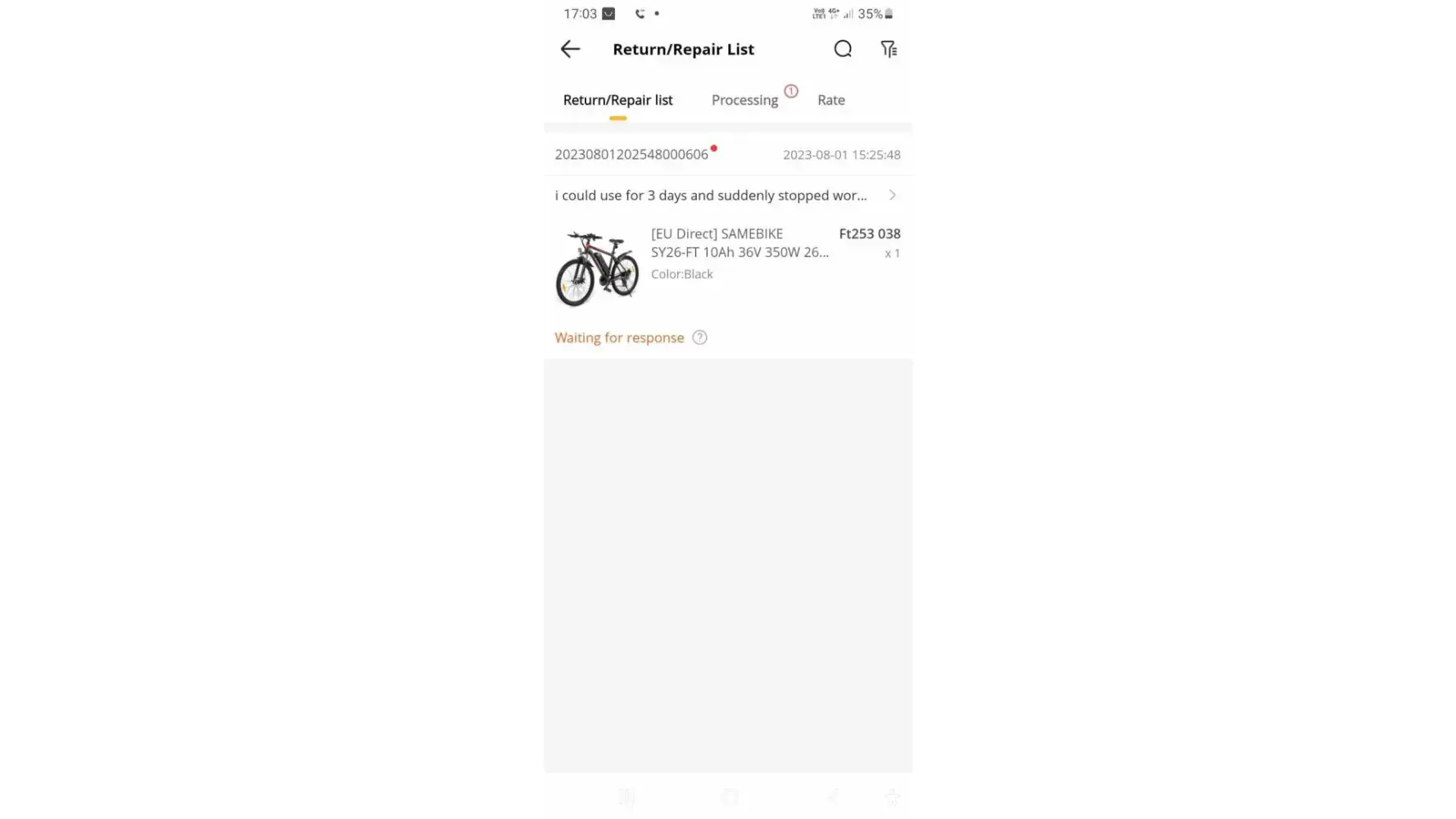
Task: Switch to the Rate tab
Action: 830,100
